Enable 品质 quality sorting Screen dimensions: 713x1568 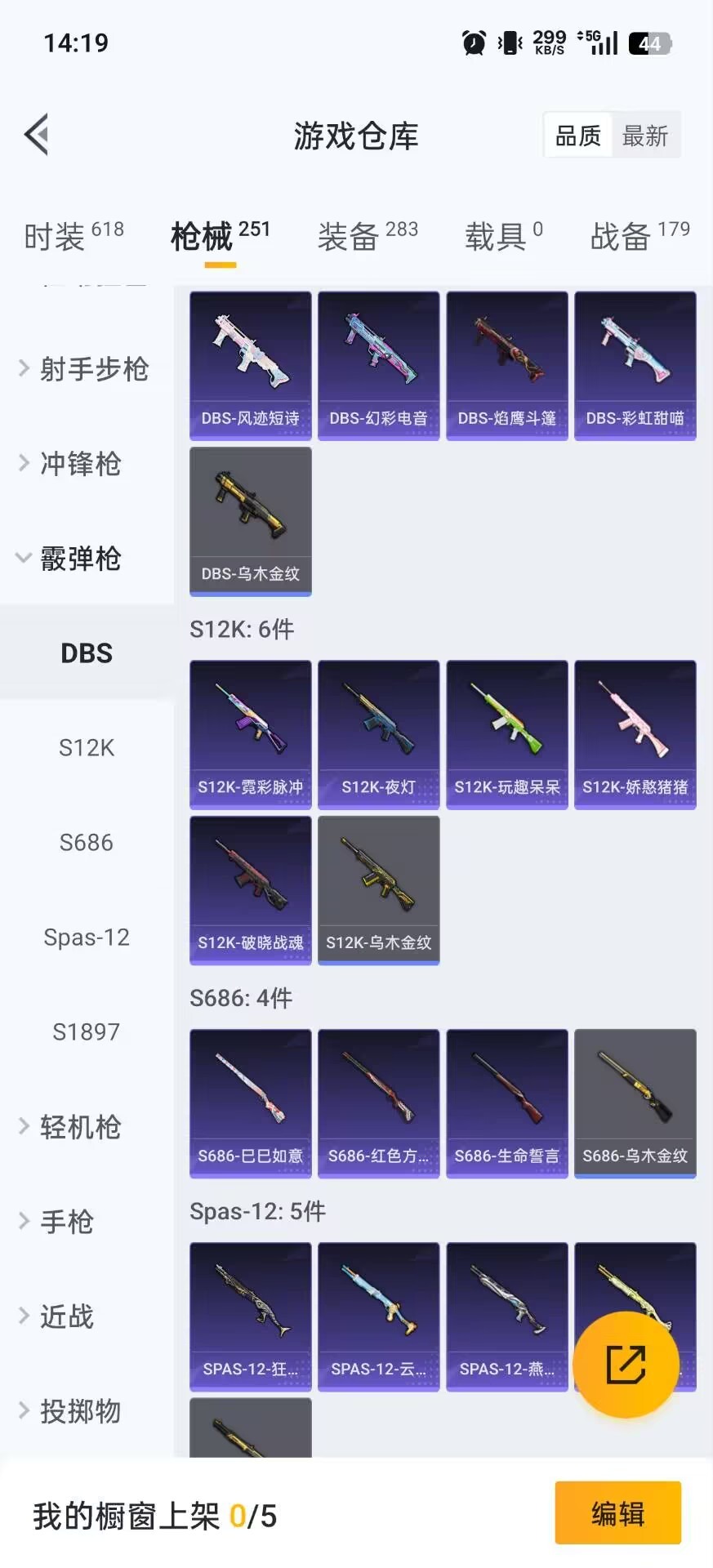577,135
